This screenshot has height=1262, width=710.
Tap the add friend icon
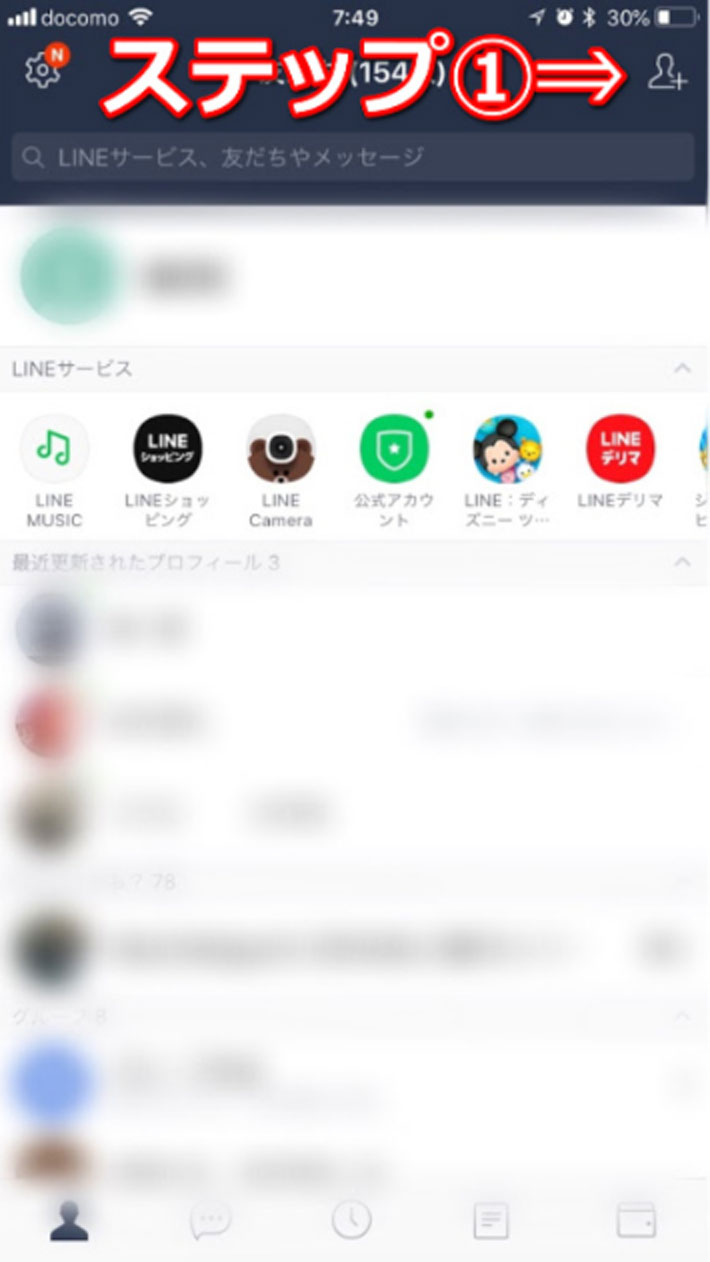tap(666, 73)
